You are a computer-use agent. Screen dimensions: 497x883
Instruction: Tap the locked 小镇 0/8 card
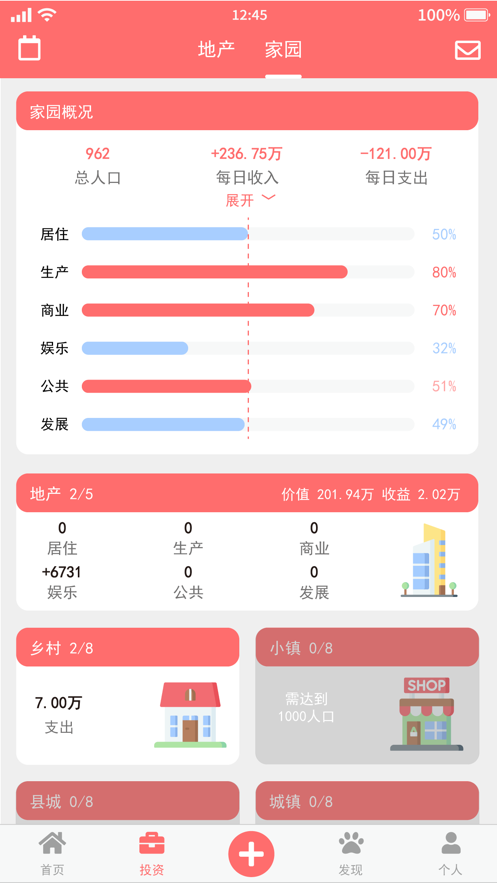point(367,696)
